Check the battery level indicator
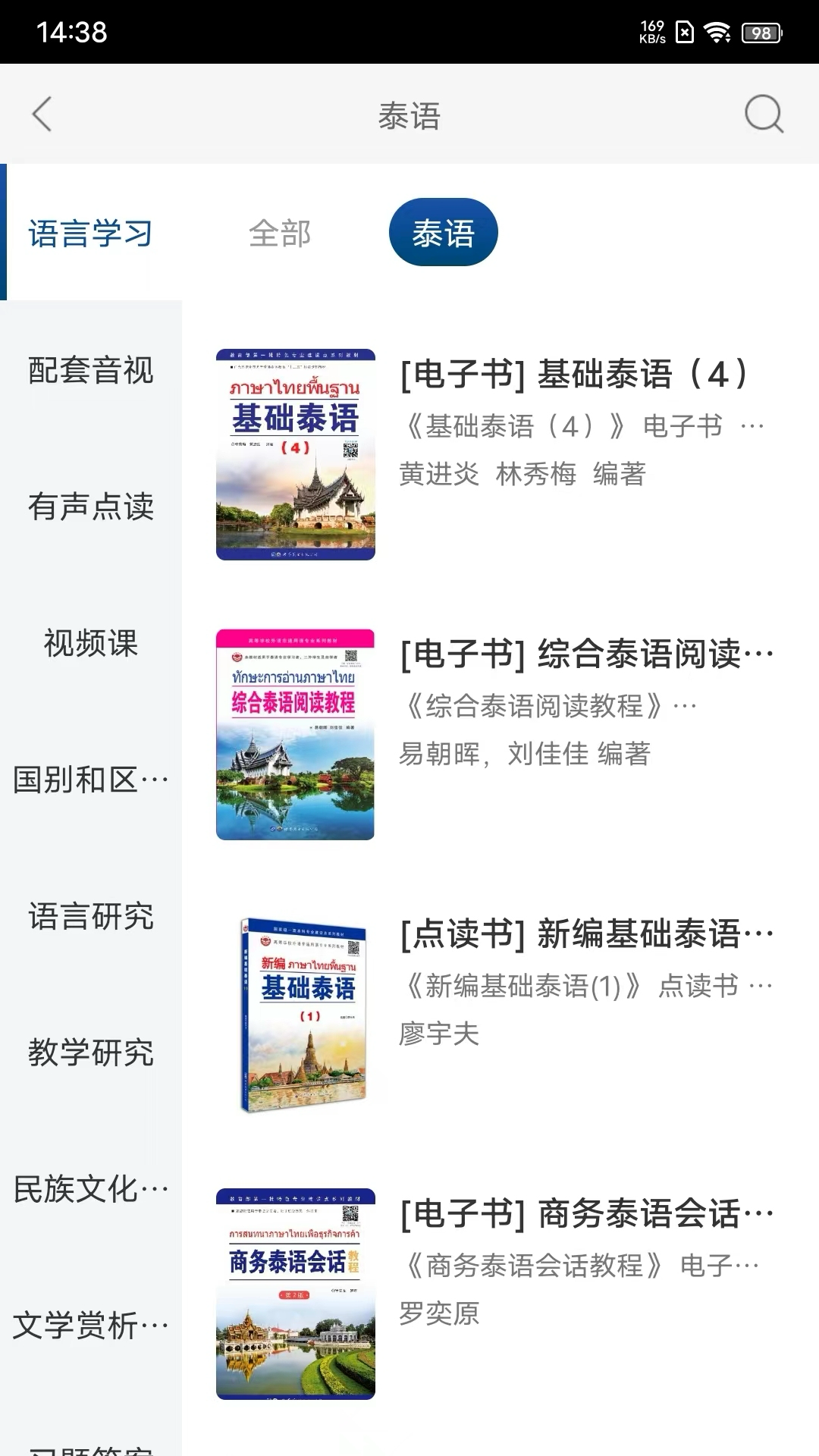This screenshot has width=819, height=1456. click(762, 33)
